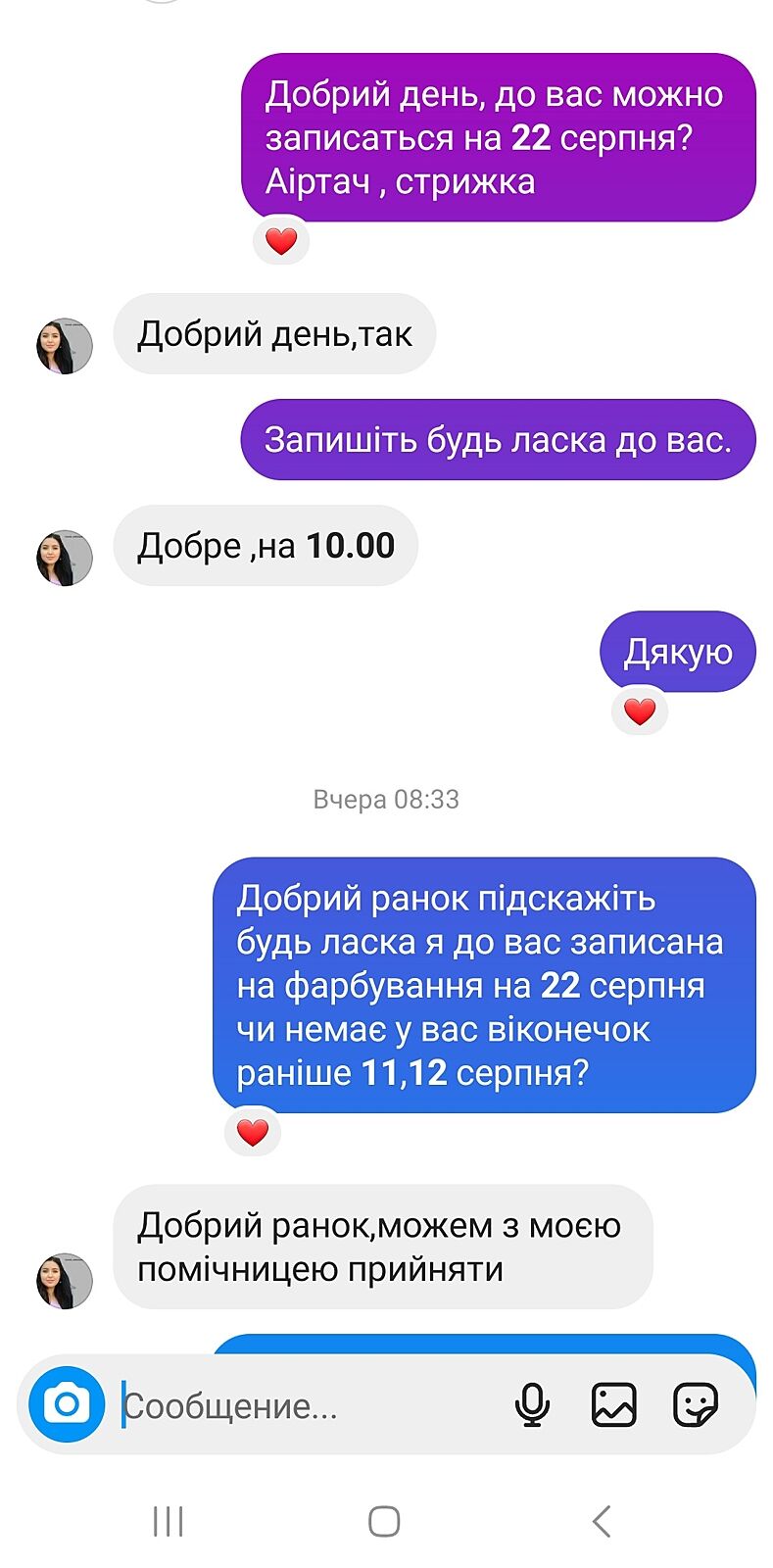The height and width of the screenshot is (1568, 773).
Task: Open the sticker picker
Action: point(696,1405)
